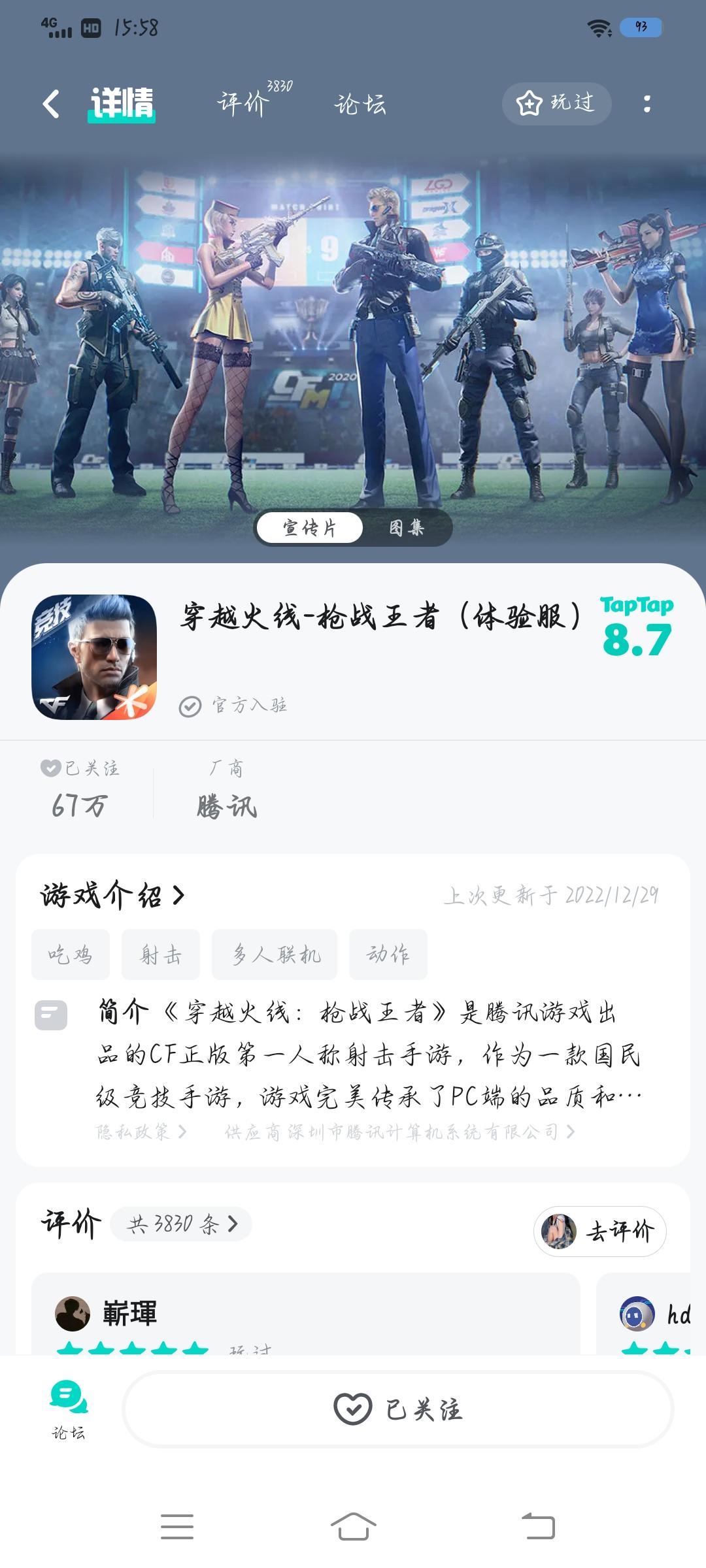The image size is (706, 1568).
Task: Expand all reviews via 共3830条
Action: 181,1225
